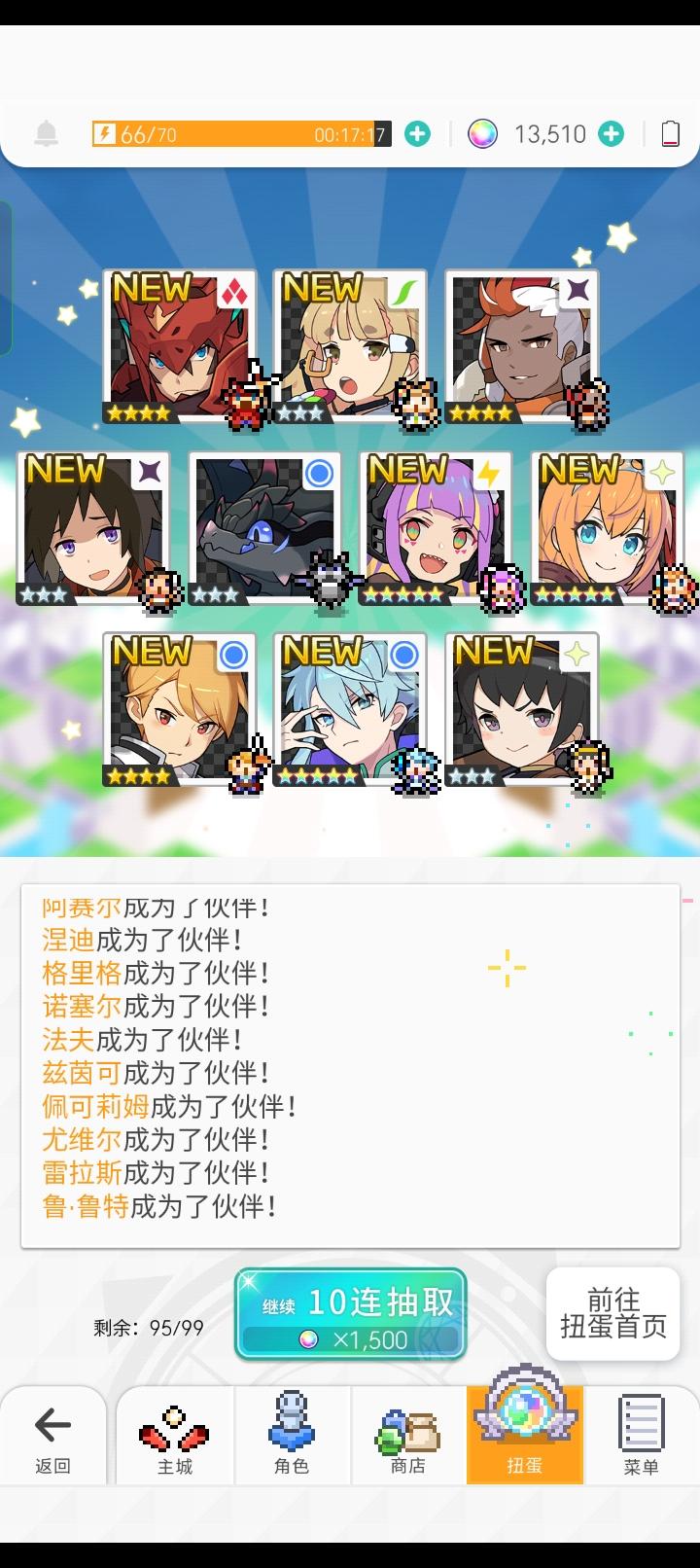Tap the highlighted 扭蛋 gacha icon
The width and height of the screenshot is (700, 1568).
525,1435
